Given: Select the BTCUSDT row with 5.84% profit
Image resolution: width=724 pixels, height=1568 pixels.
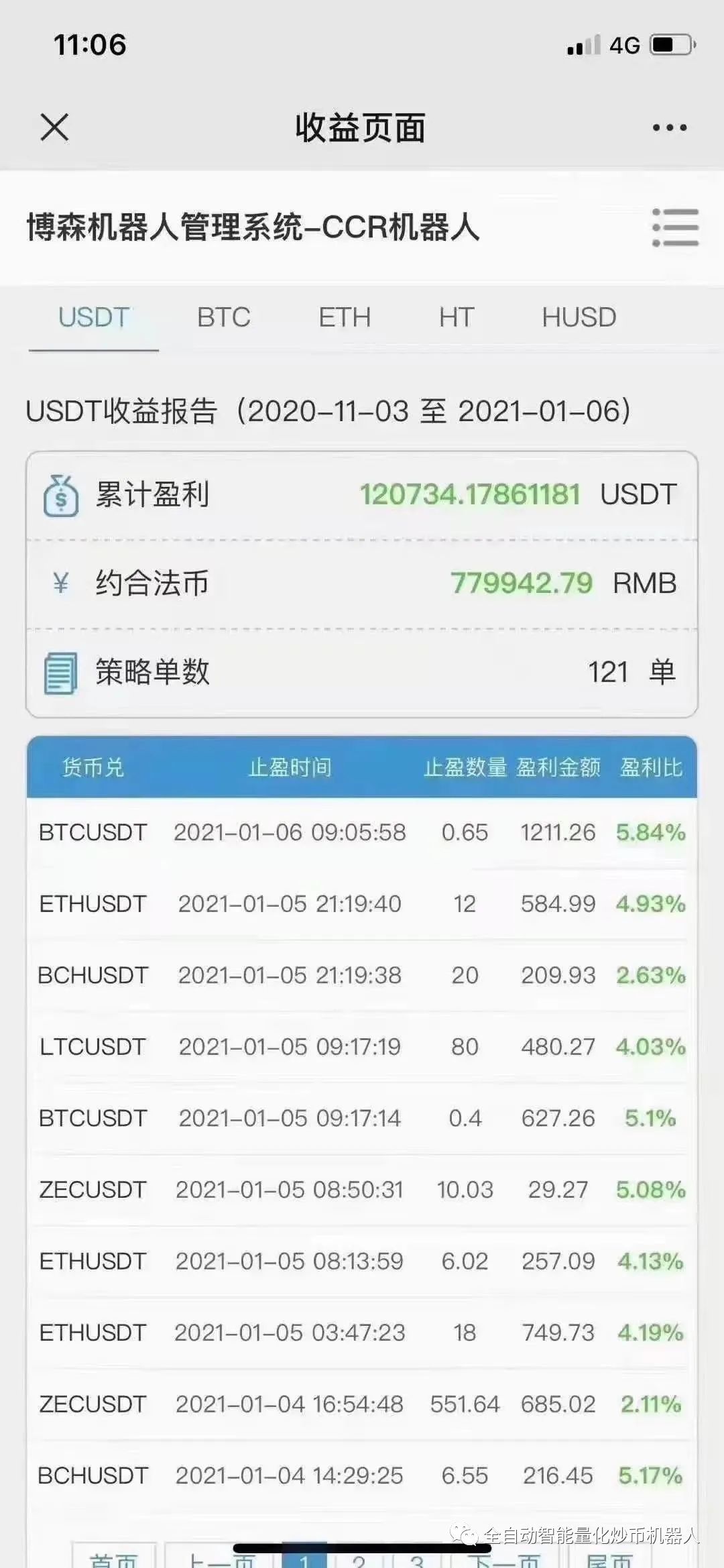Looking at the screenshot, I should click(x=362, y=832).
